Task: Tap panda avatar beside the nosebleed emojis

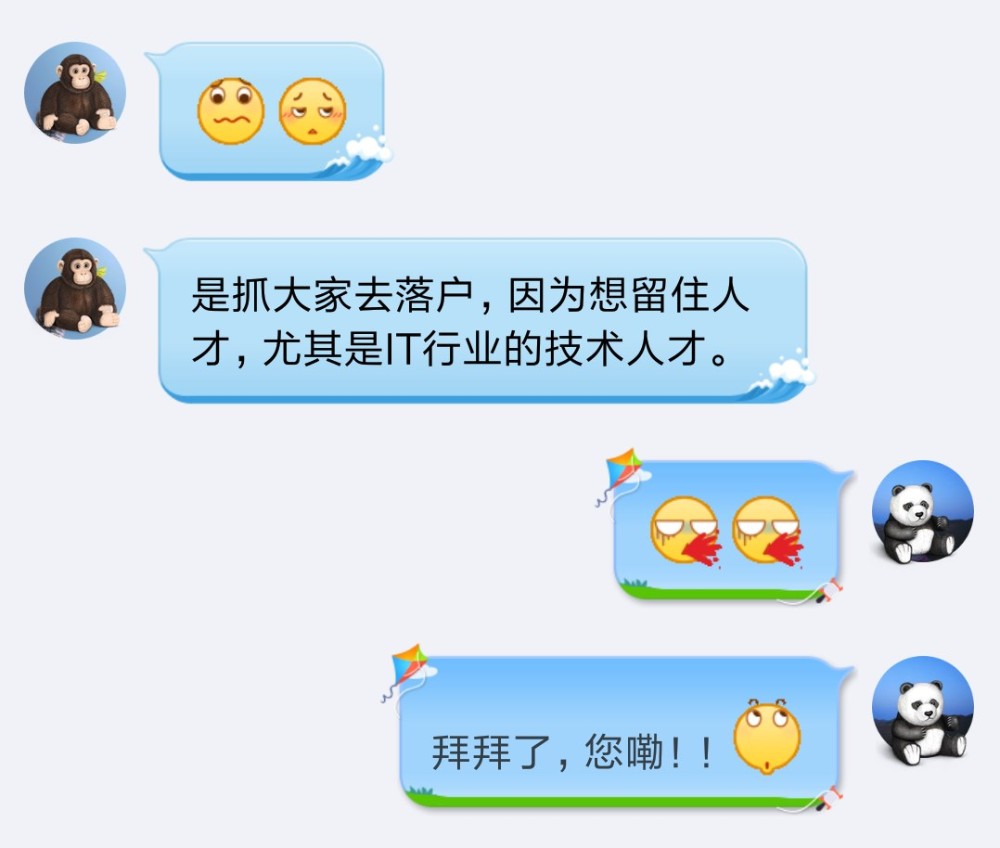Action: (922, 510)
